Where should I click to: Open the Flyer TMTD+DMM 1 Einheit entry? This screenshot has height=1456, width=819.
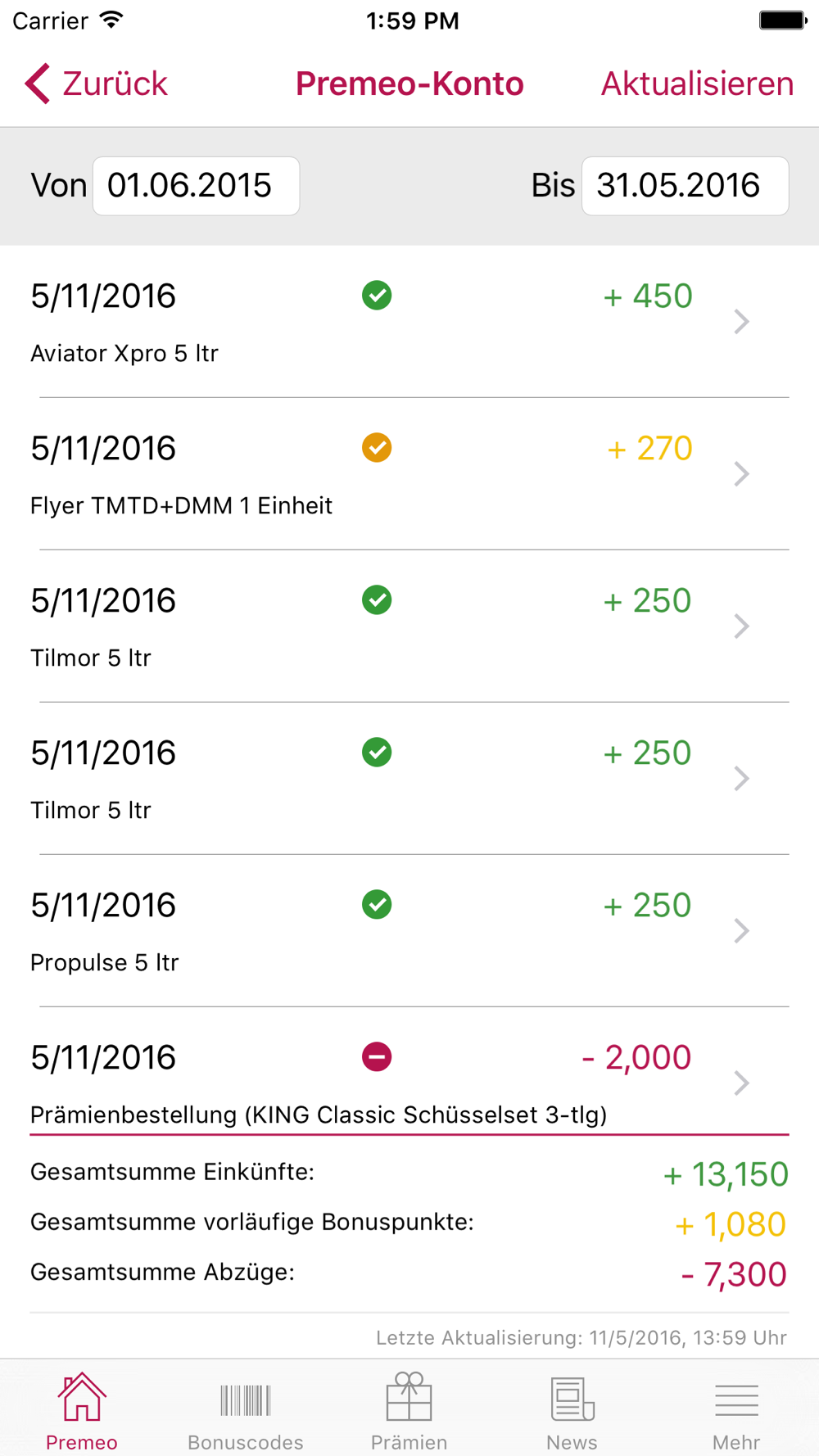(x=409, y=474)
